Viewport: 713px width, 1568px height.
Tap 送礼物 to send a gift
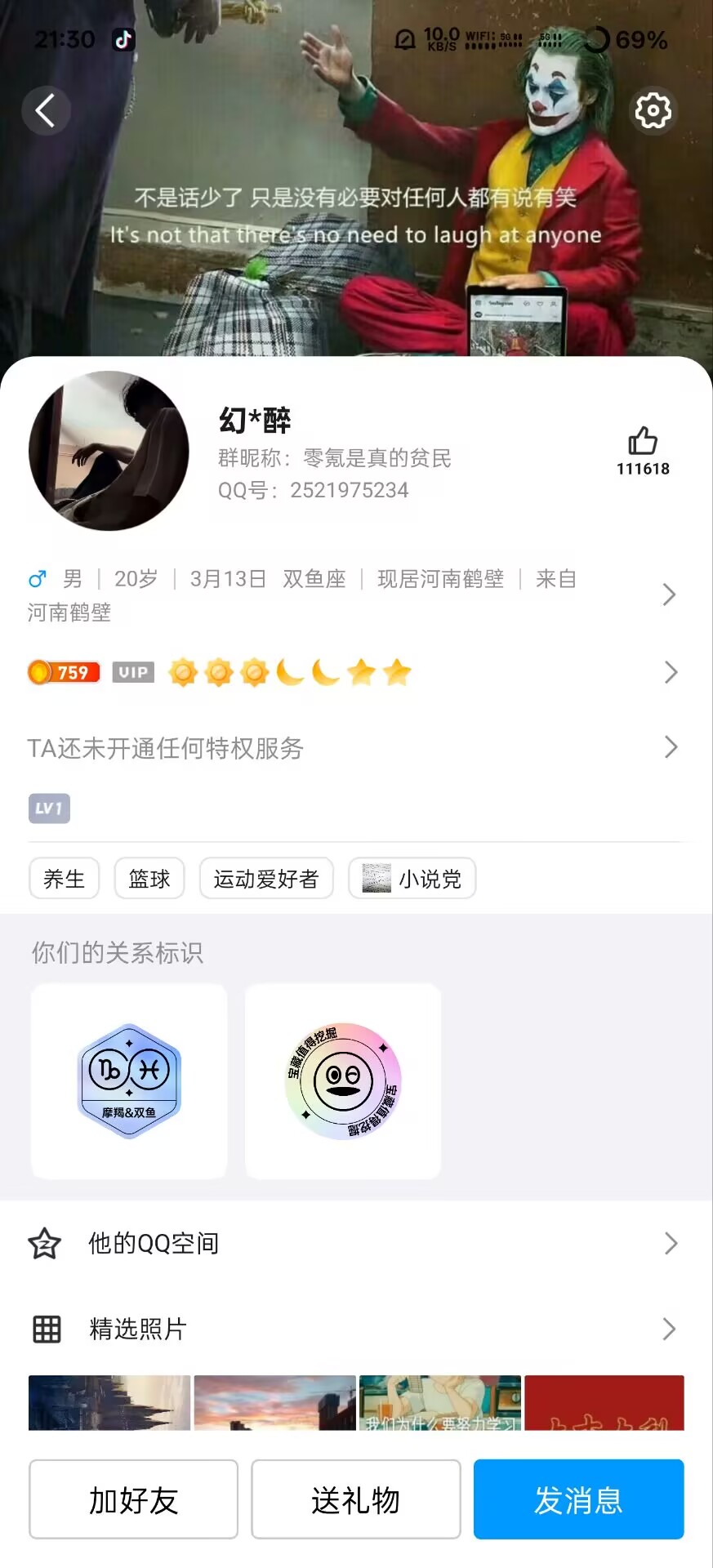355,1499
